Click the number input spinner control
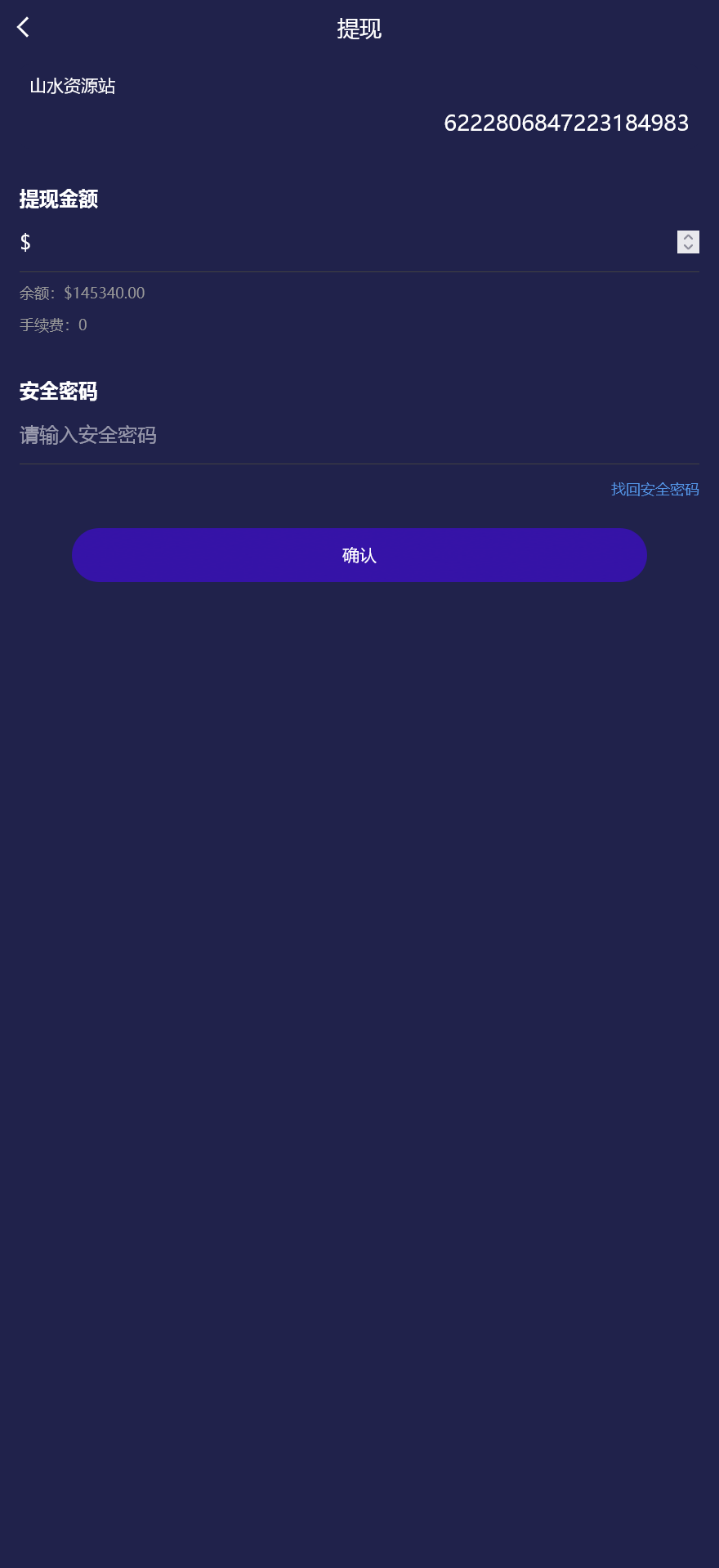The height and width of the screenshot is (1568, 719). point(688,242)
